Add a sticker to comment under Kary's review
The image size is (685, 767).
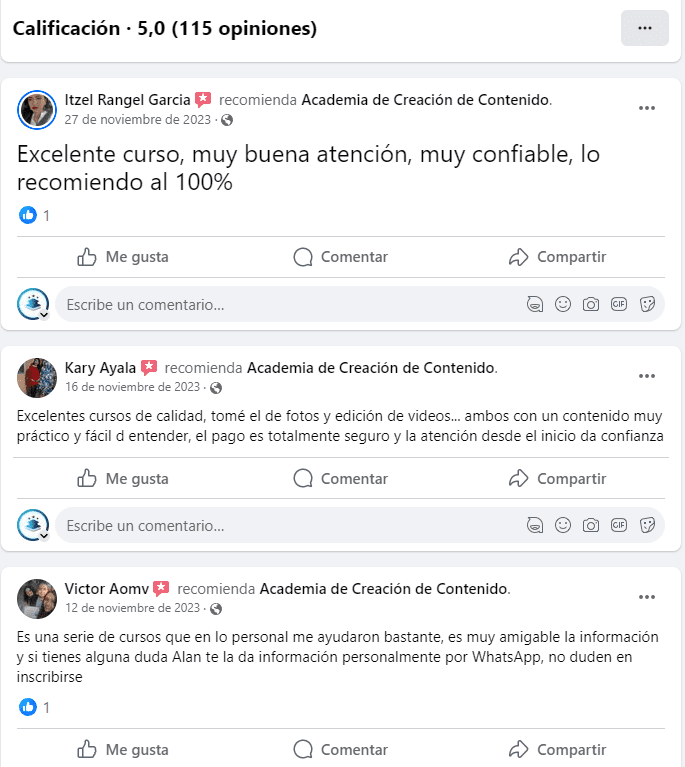[647, 525]
